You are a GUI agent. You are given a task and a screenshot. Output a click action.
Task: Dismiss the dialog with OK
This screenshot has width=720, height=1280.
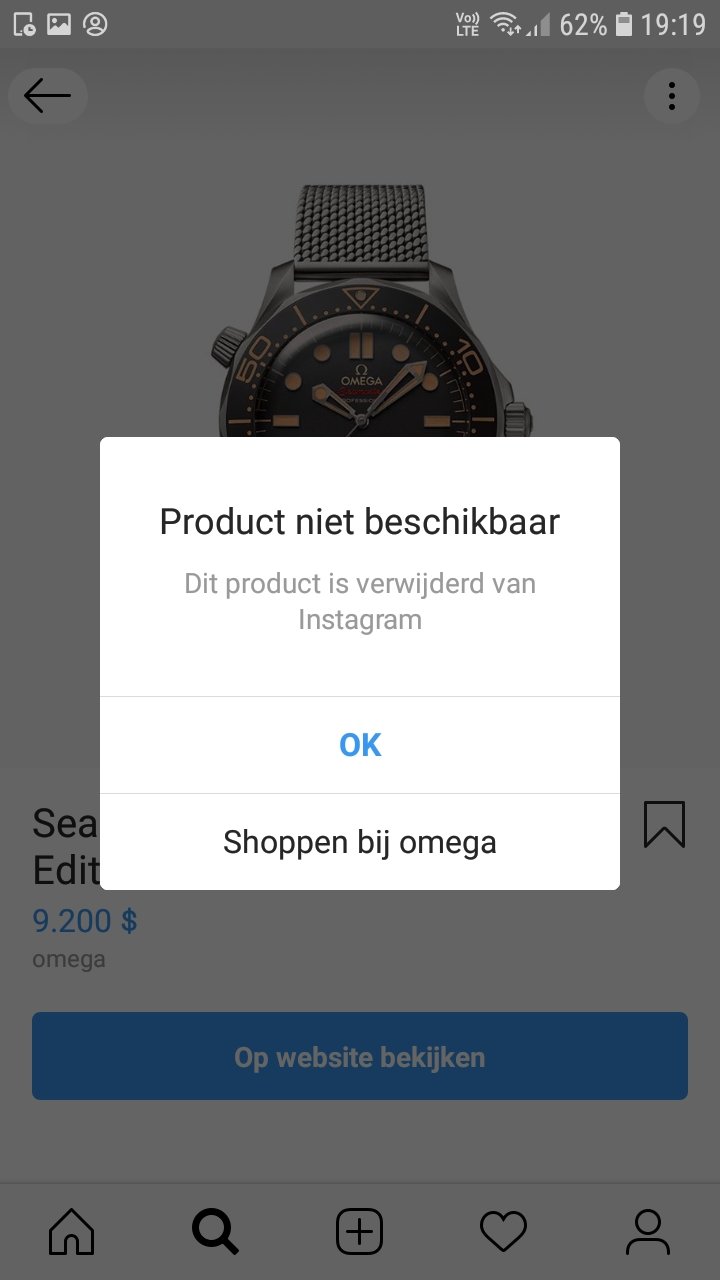click(x=360, y=745)
